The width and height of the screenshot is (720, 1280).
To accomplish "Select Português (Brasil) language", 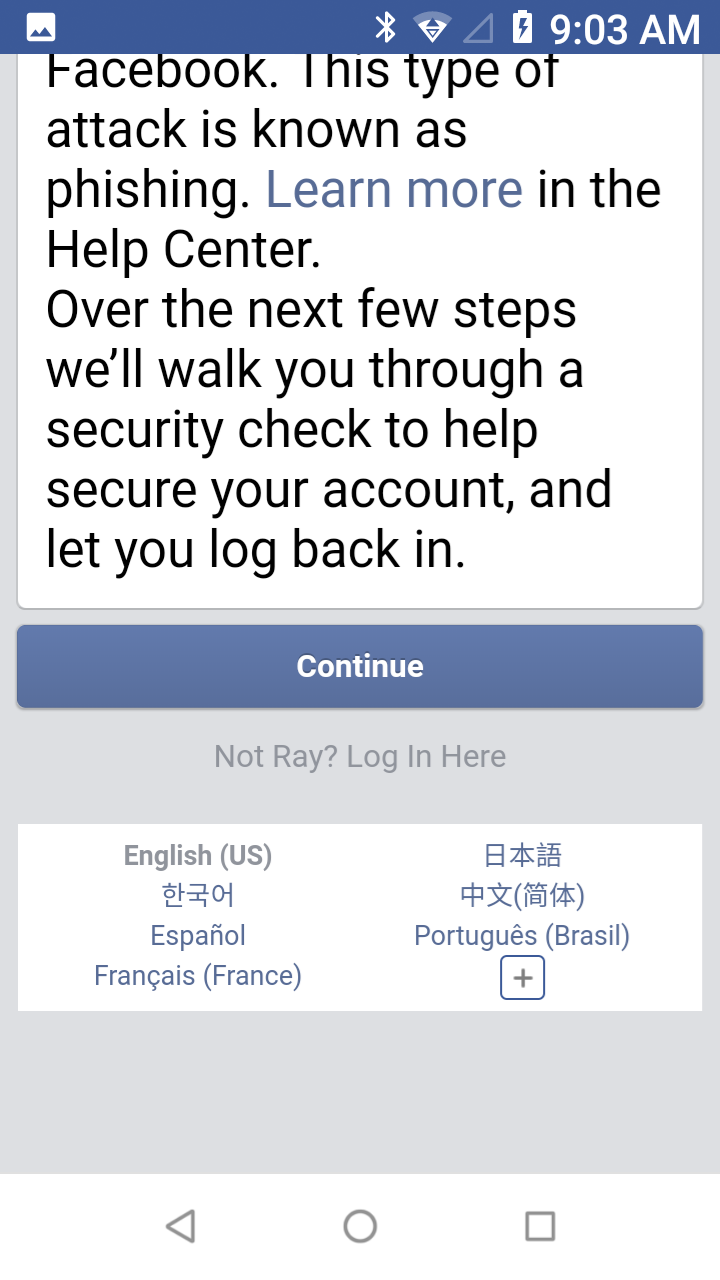I will (522, 936).
